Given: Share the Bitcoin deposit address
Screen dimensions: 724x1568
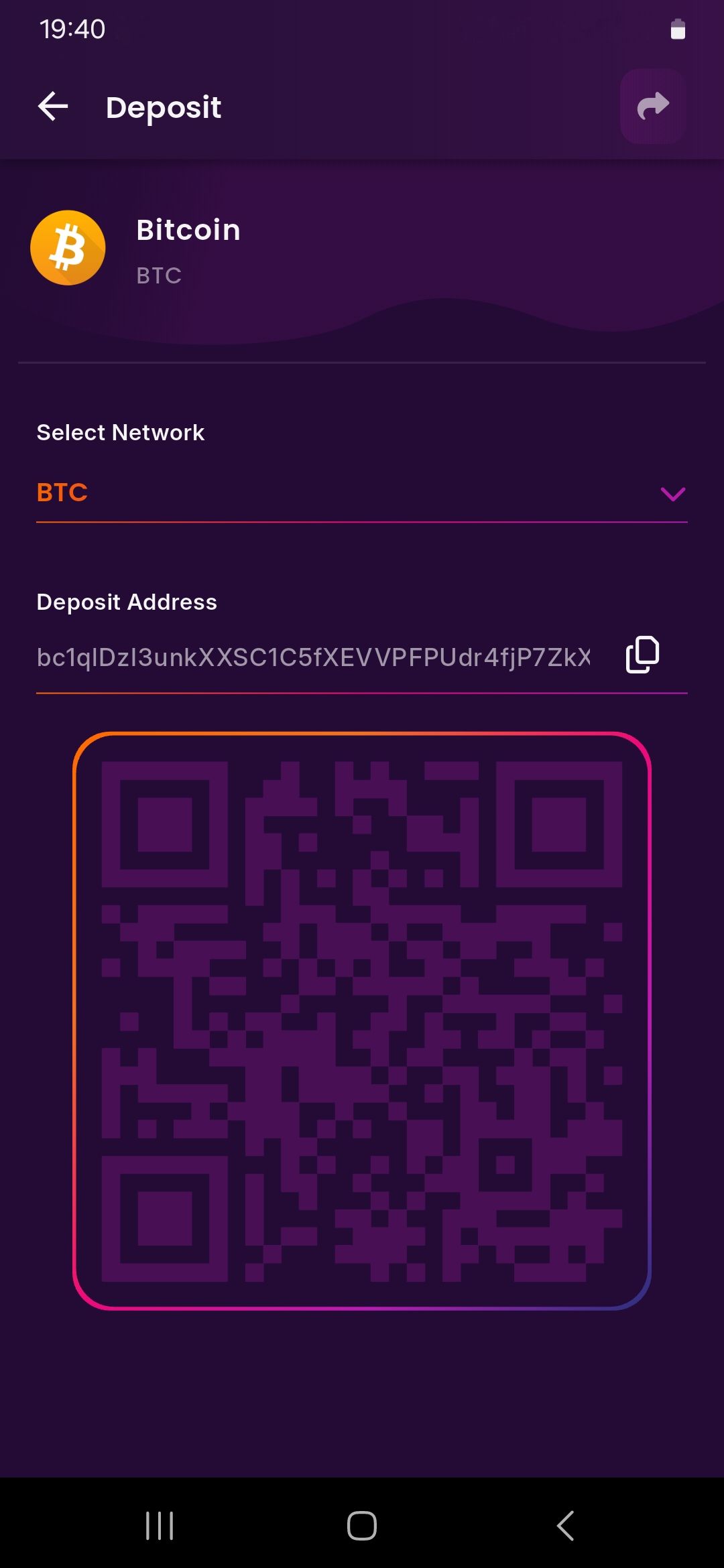Looking at the screenshot, I should coord(652,107).
